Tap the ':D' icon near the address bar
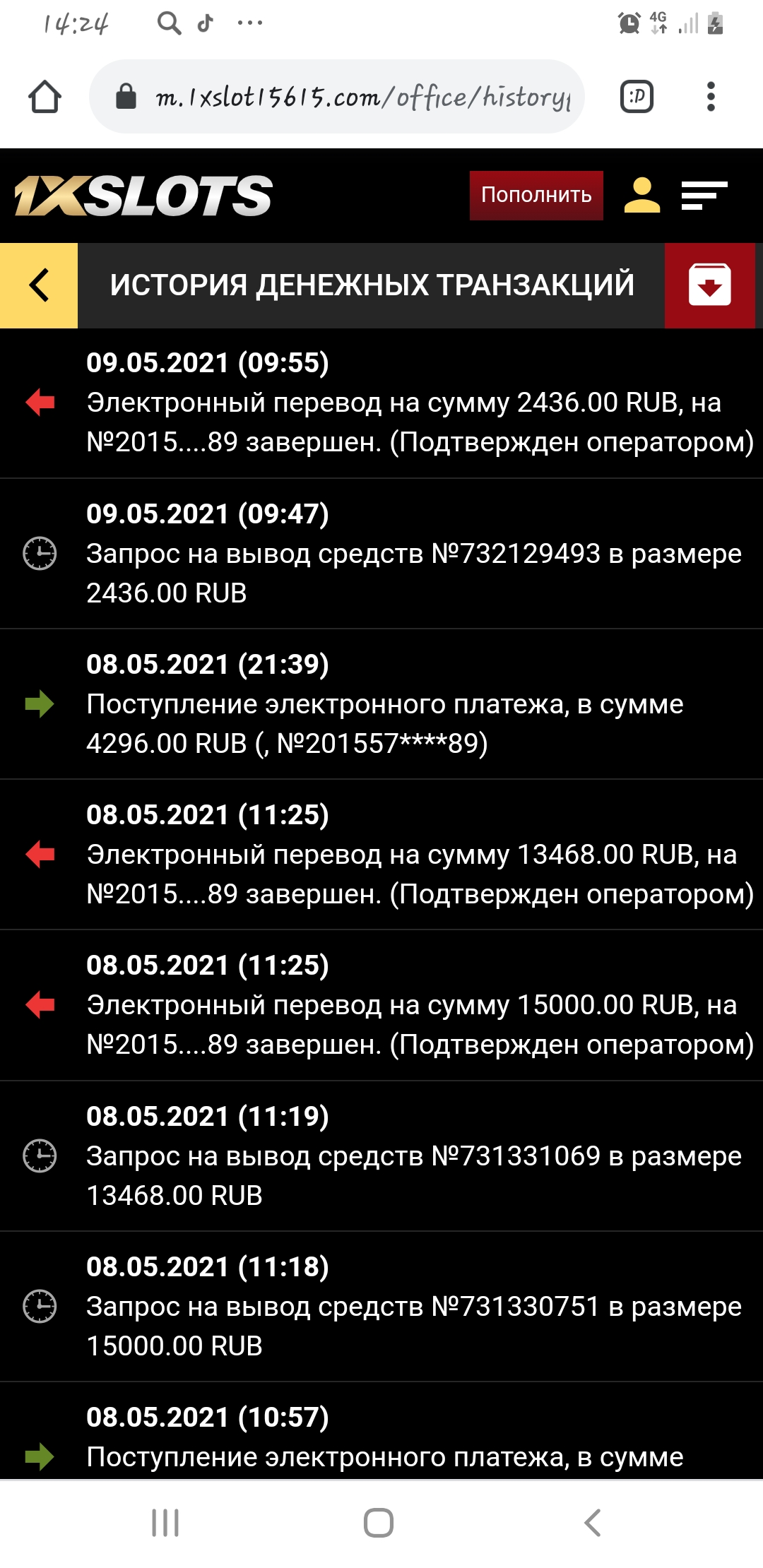Screen dimensions: 763x1568 635,97
